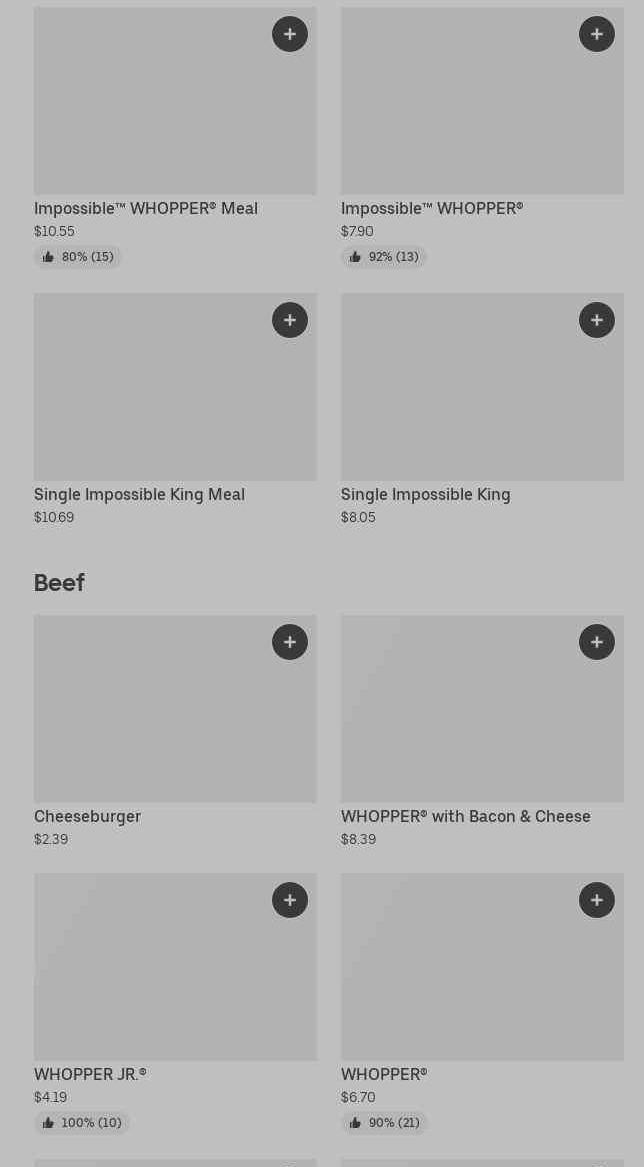View the $8.05 Single Impossible King item
Screen dimensions: 644x1167
point(460,400)
